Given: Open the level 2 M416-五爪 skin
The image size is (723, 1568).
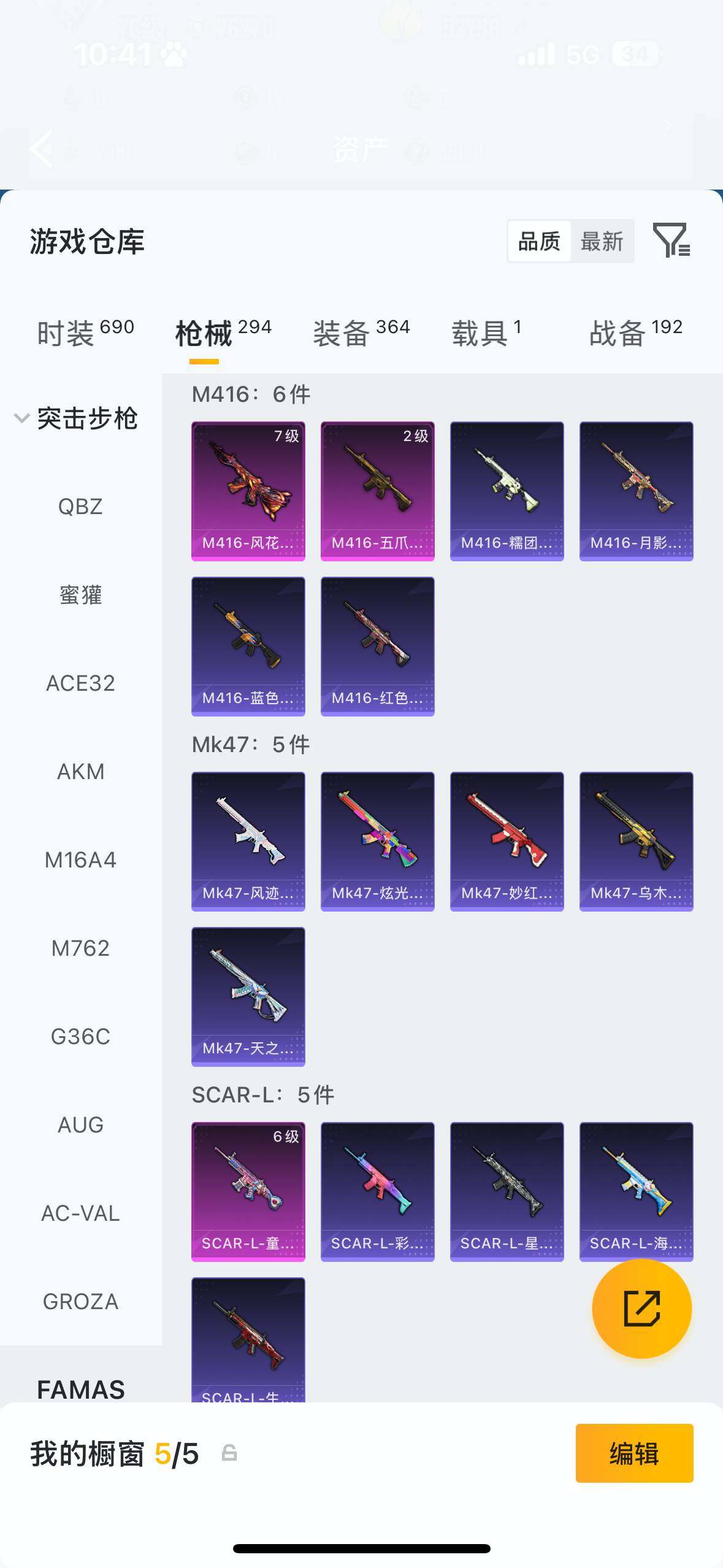Looking at the screenshot, I should tap(378, 491).
